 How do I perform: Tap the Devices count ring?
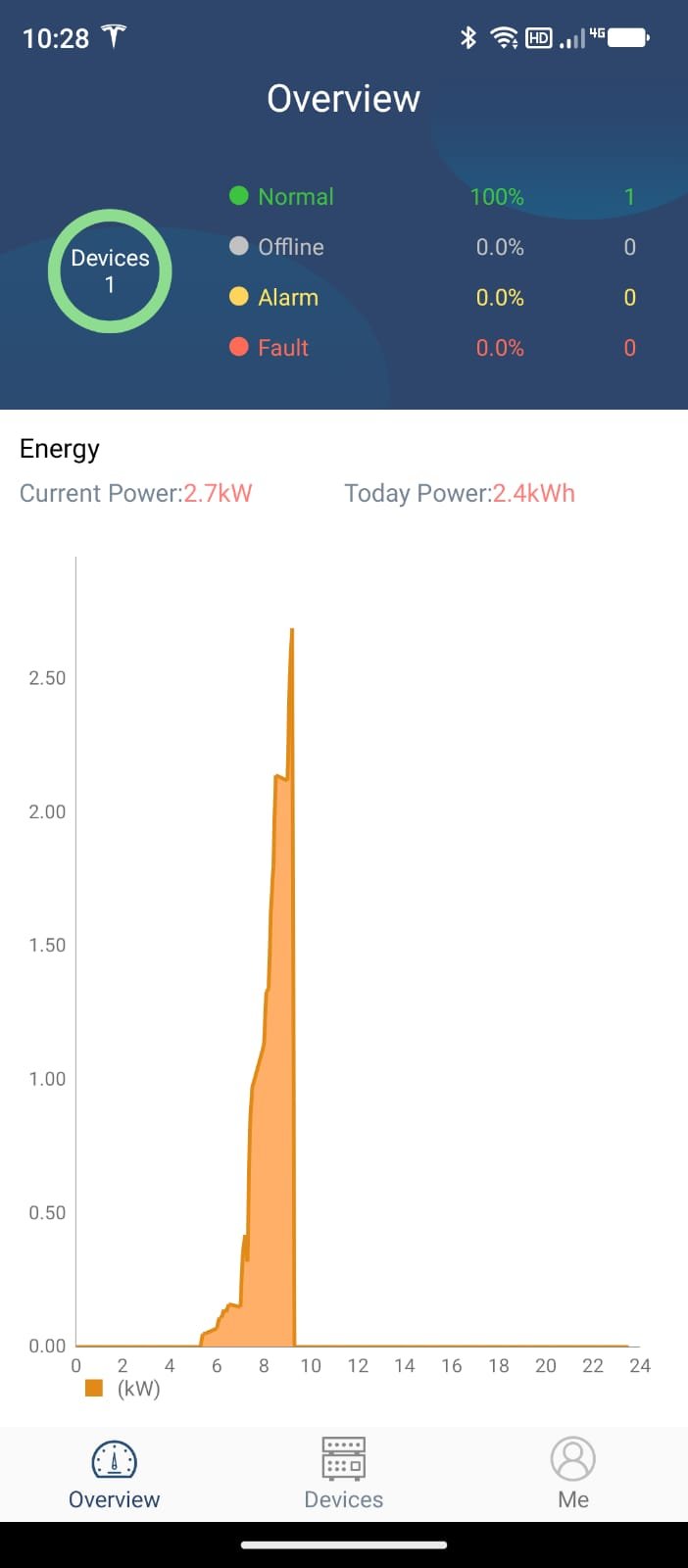pos(110,271)
